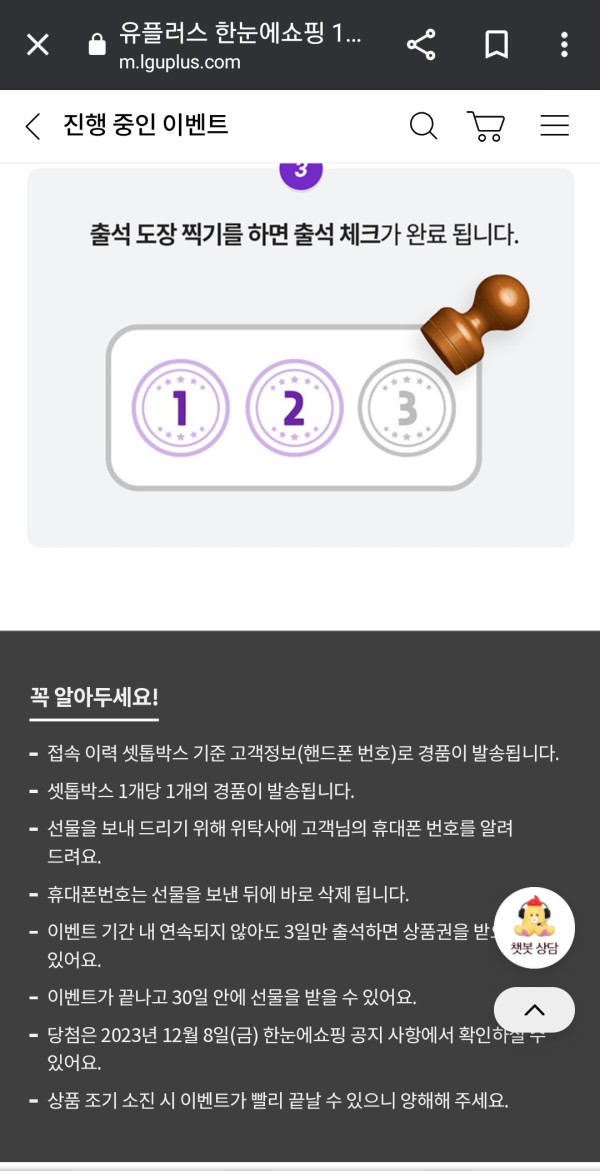Close the in-app browser tab
600x1171 pixels.
point(37,45)
